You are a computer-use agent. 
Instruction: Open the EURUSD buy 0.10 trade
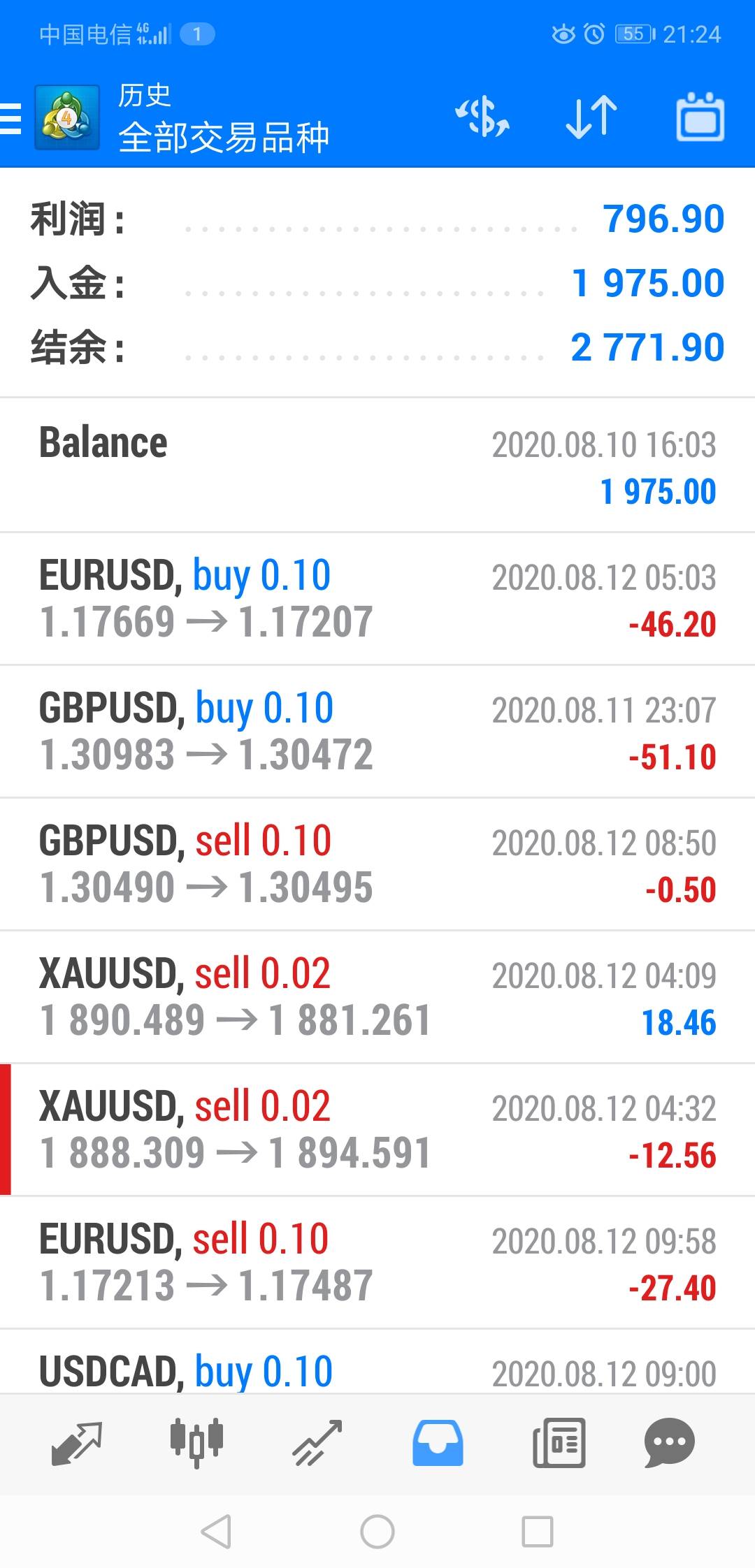377,599
